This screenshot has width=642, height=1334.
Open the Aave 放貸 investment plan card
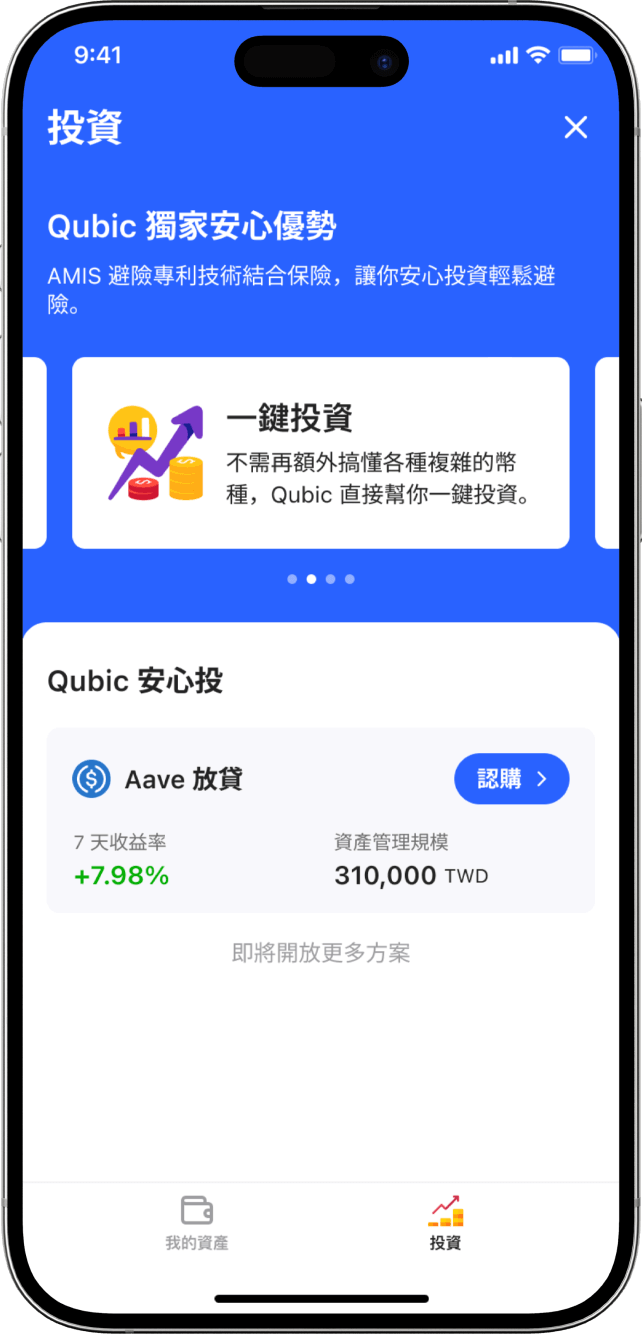click(321, 820)
